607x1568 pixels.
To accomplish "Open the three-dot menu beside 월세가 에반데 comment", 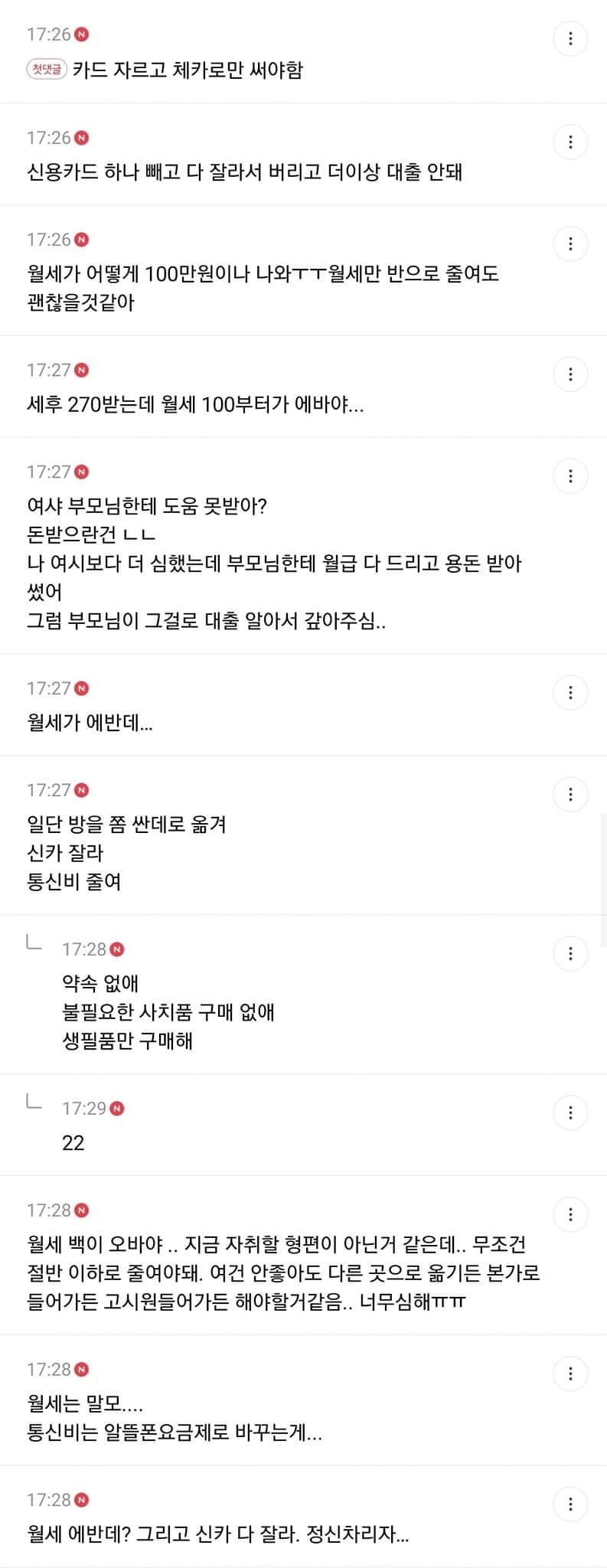I will 570,691.
